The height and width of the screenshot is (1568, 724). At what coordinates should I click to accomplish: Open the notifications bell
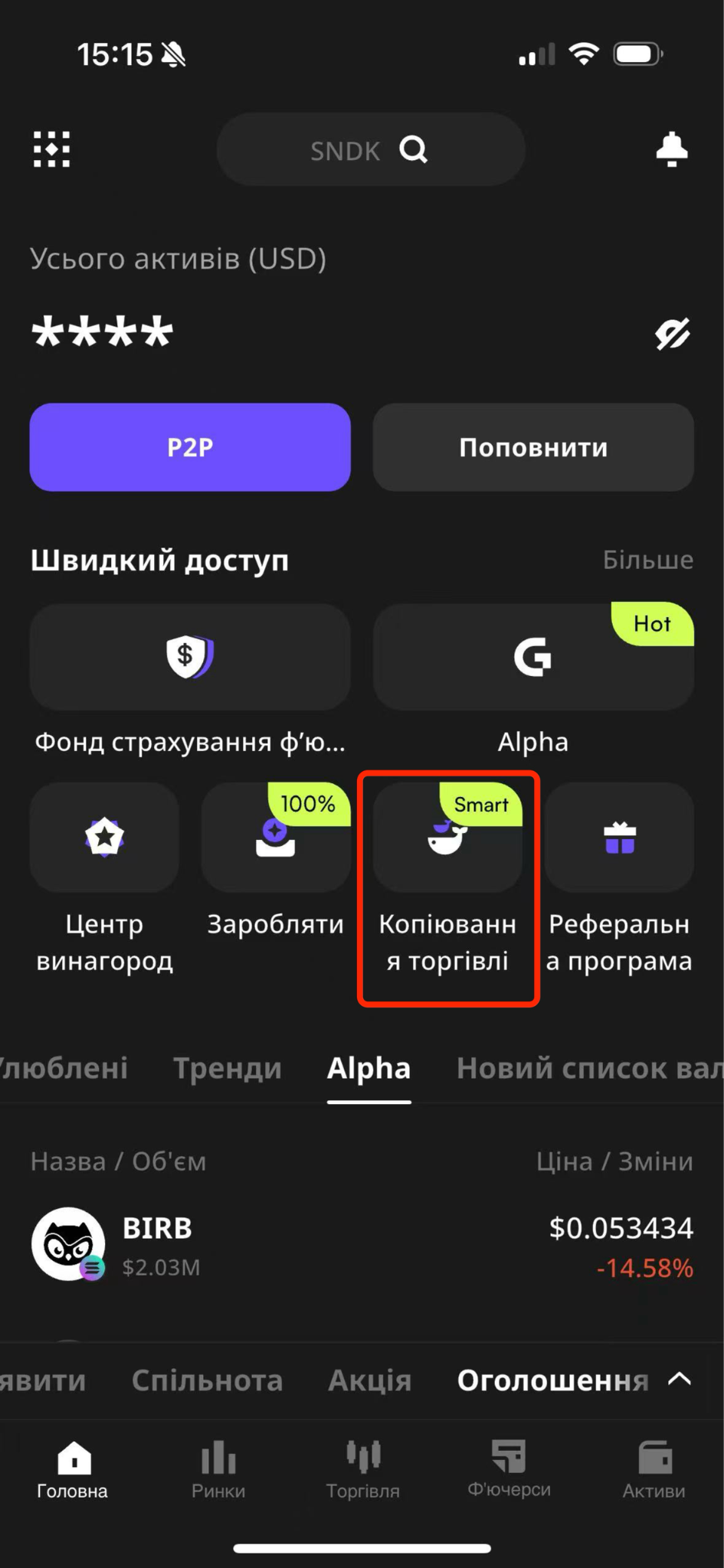coord(672,149)
